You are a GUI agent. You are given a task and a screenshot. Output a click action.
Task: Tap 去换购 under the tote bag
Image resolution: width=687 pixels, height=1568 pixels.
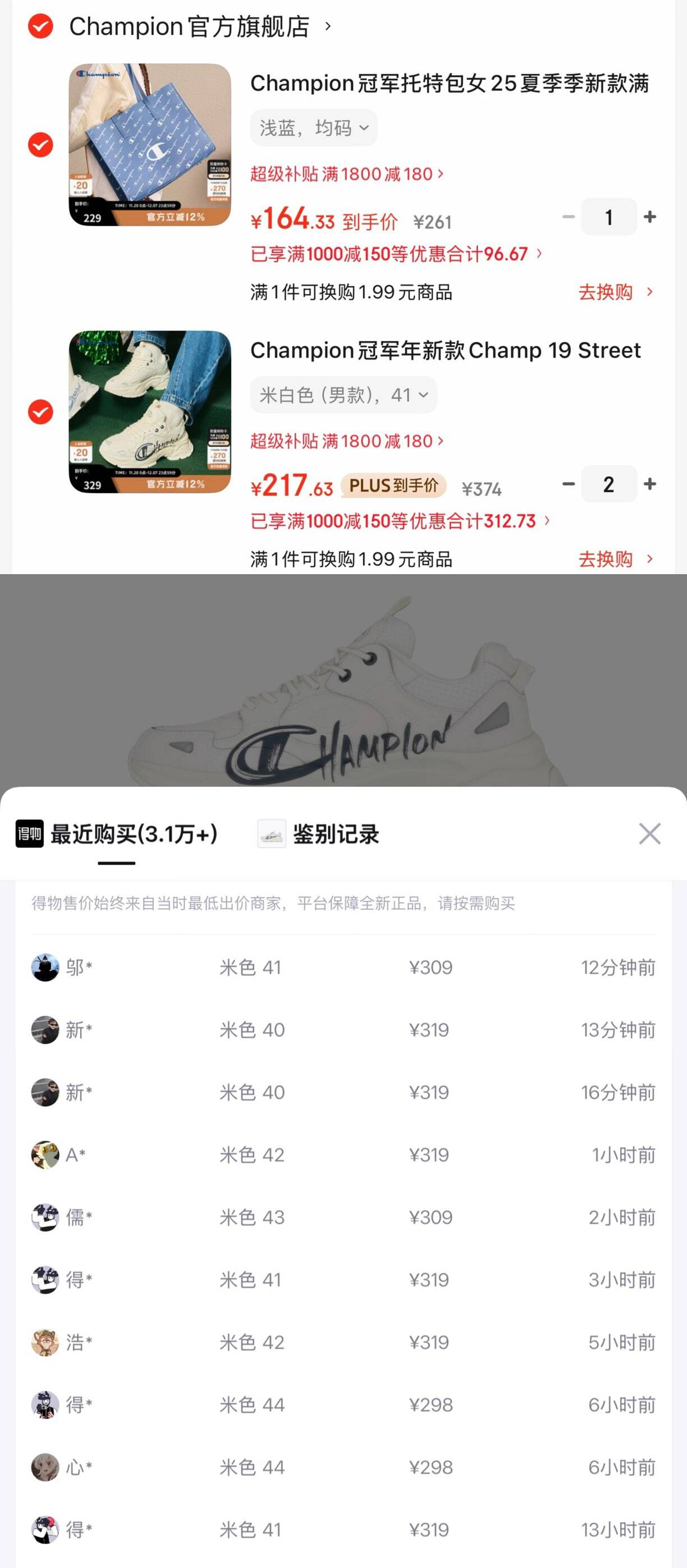(x=615, y=292)
